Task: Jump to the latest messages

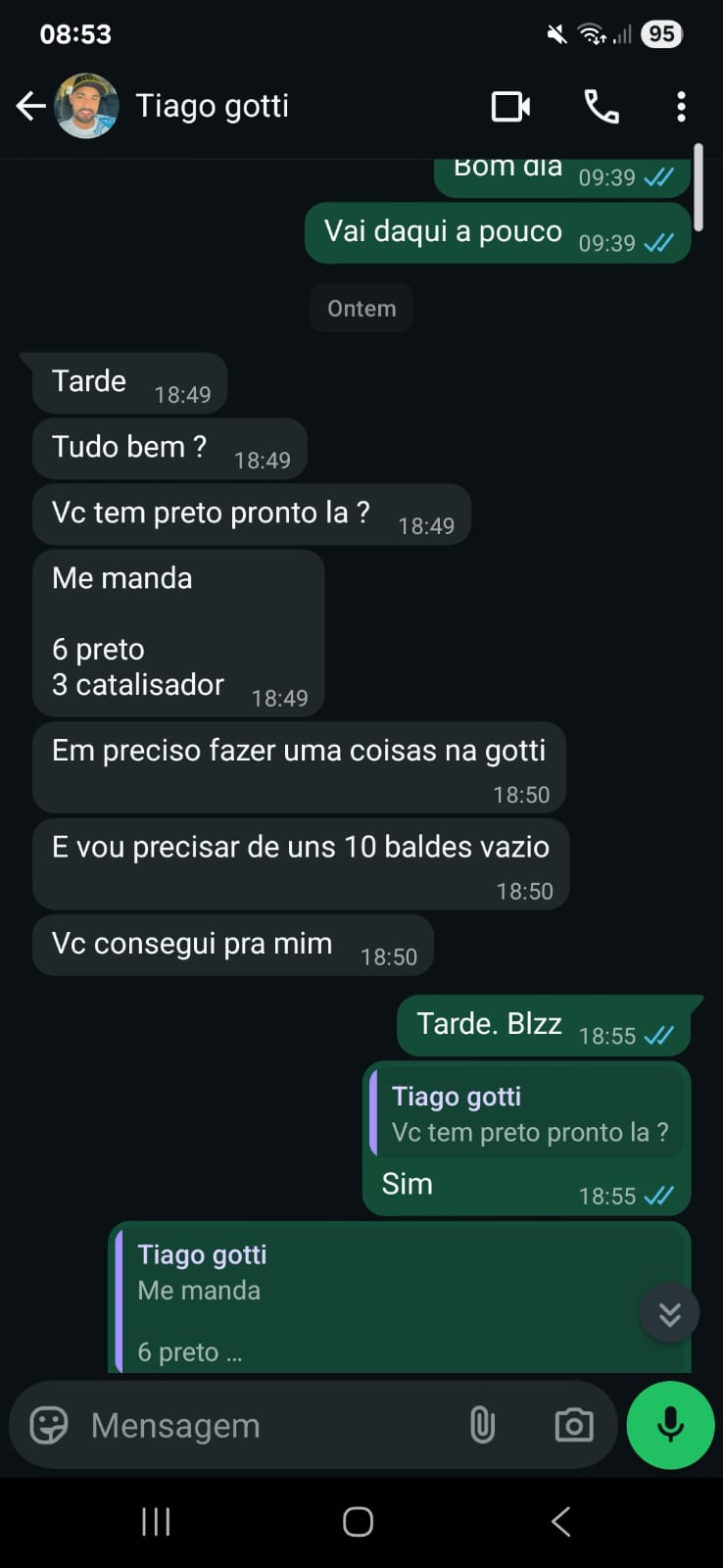Action: tap(669, 1313)
